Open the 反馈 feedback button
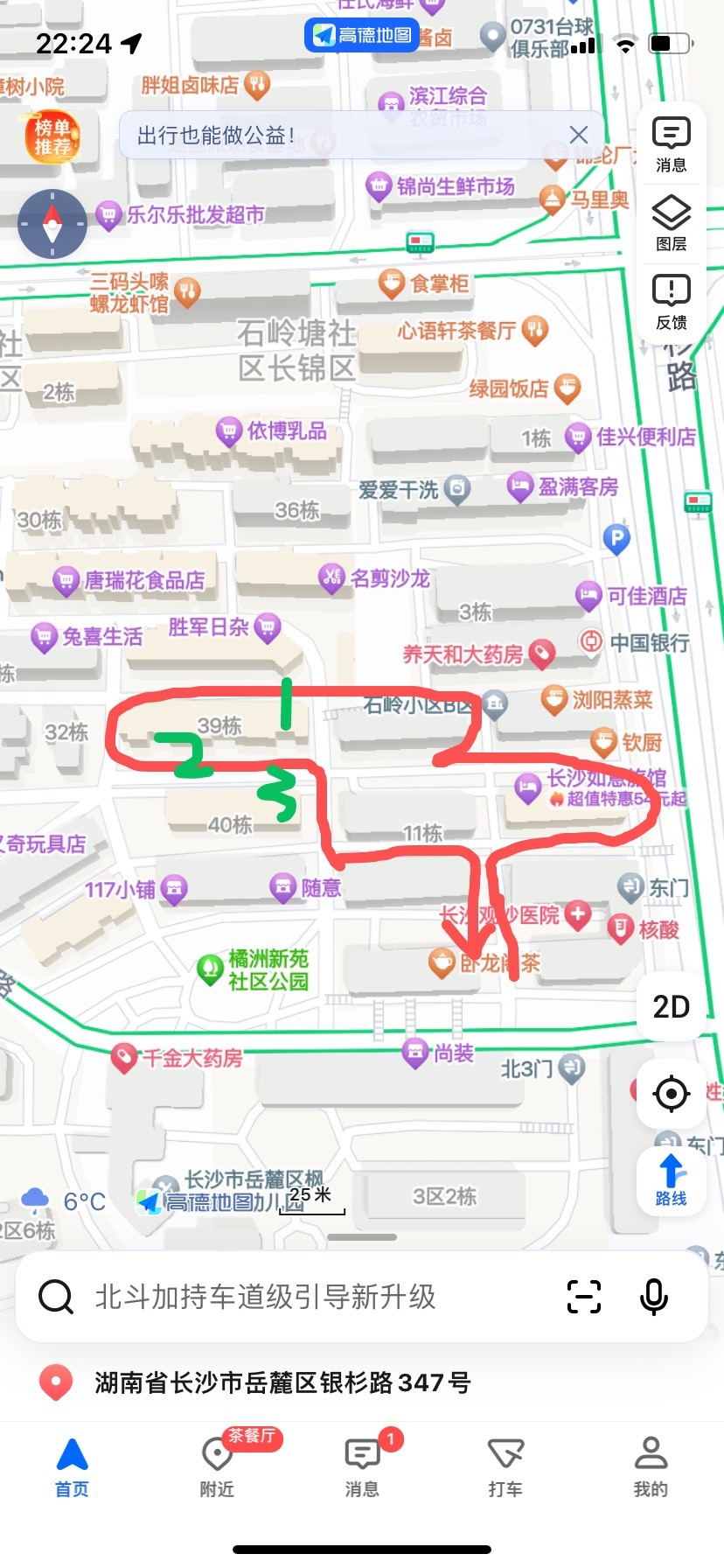This screenshot has width=724, height=1568. point(671,302)
